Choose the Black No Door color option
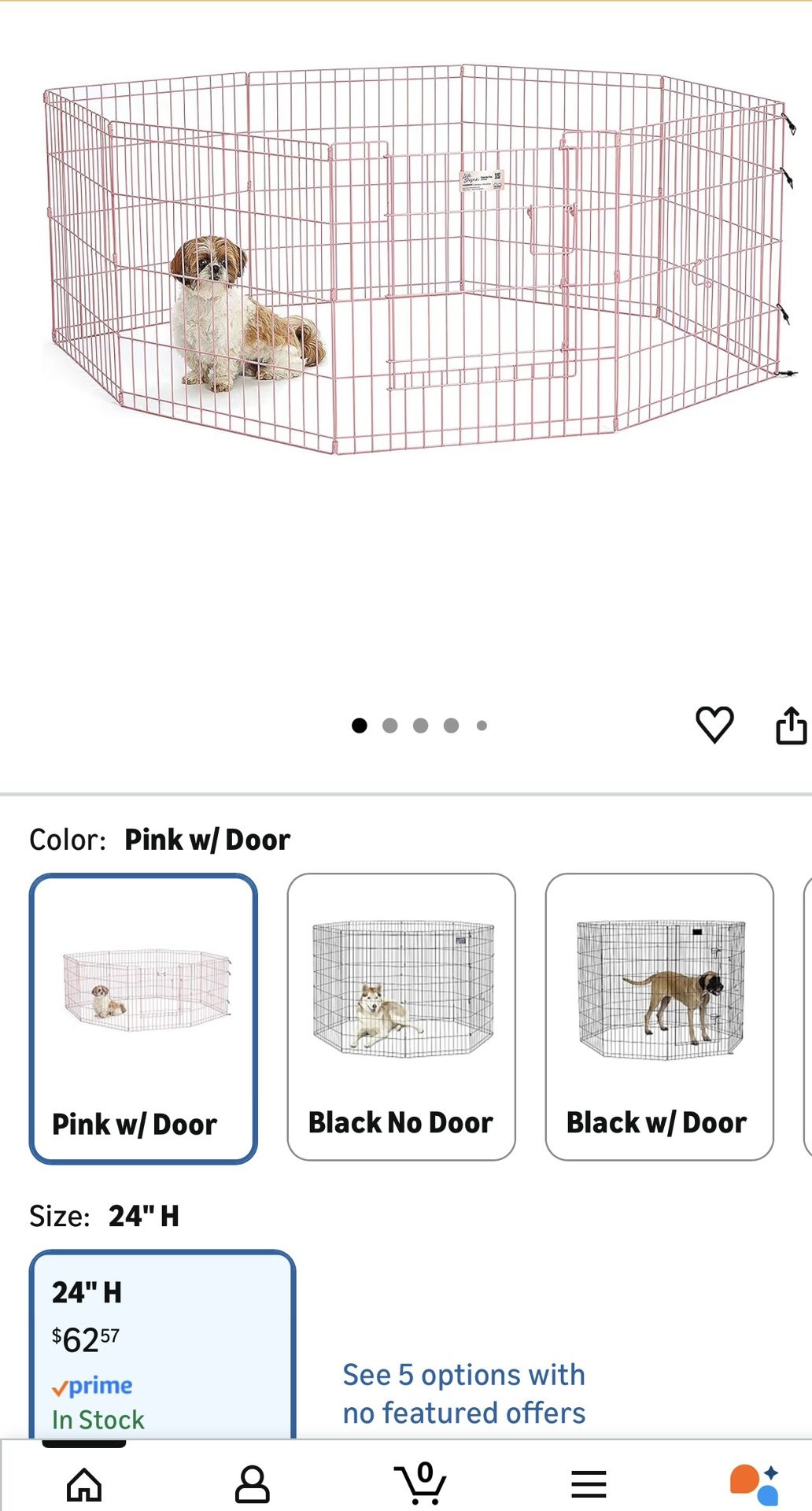The height and width of the screenshot is (1511, 812). click(x=401, y=1016)
